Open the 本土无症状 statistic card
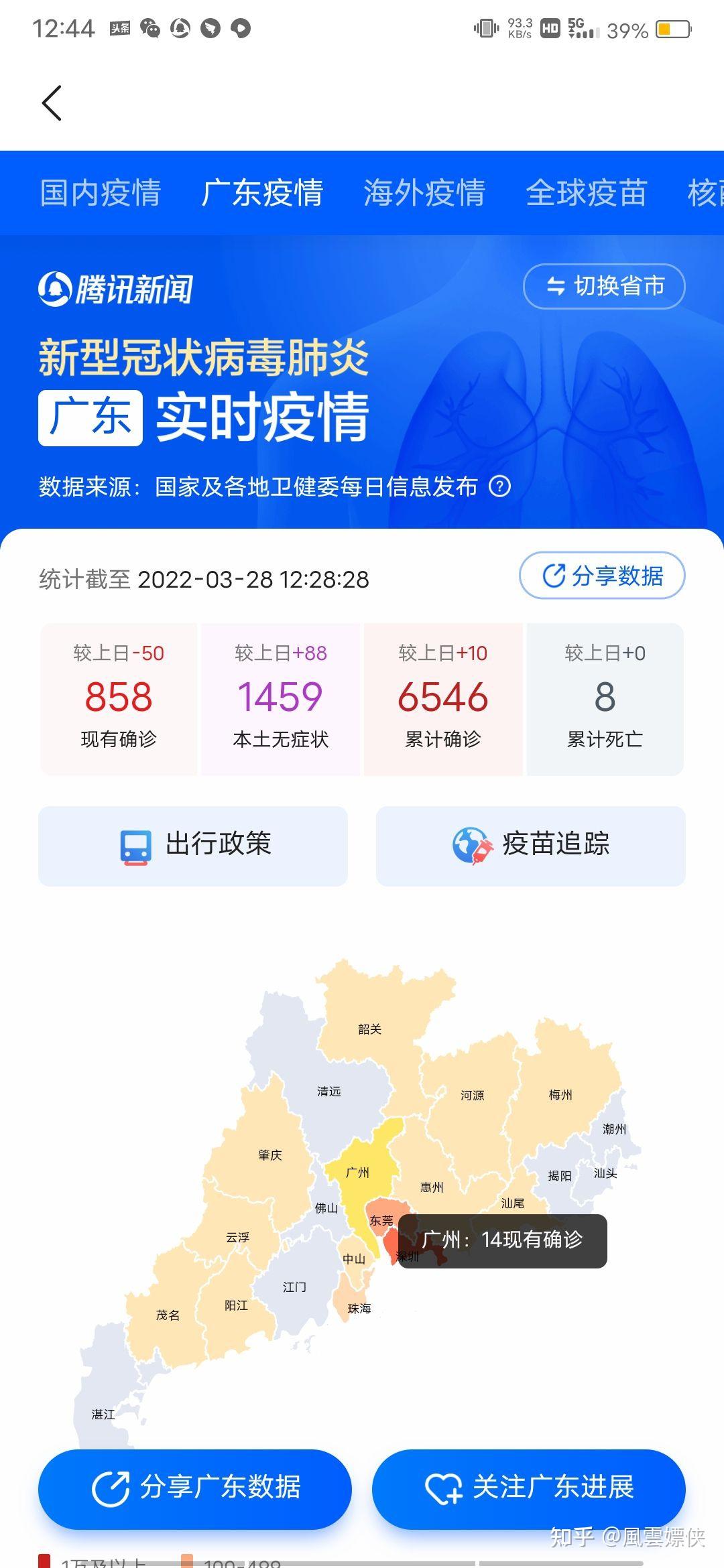724x1568 pixels. click(281, 699)
